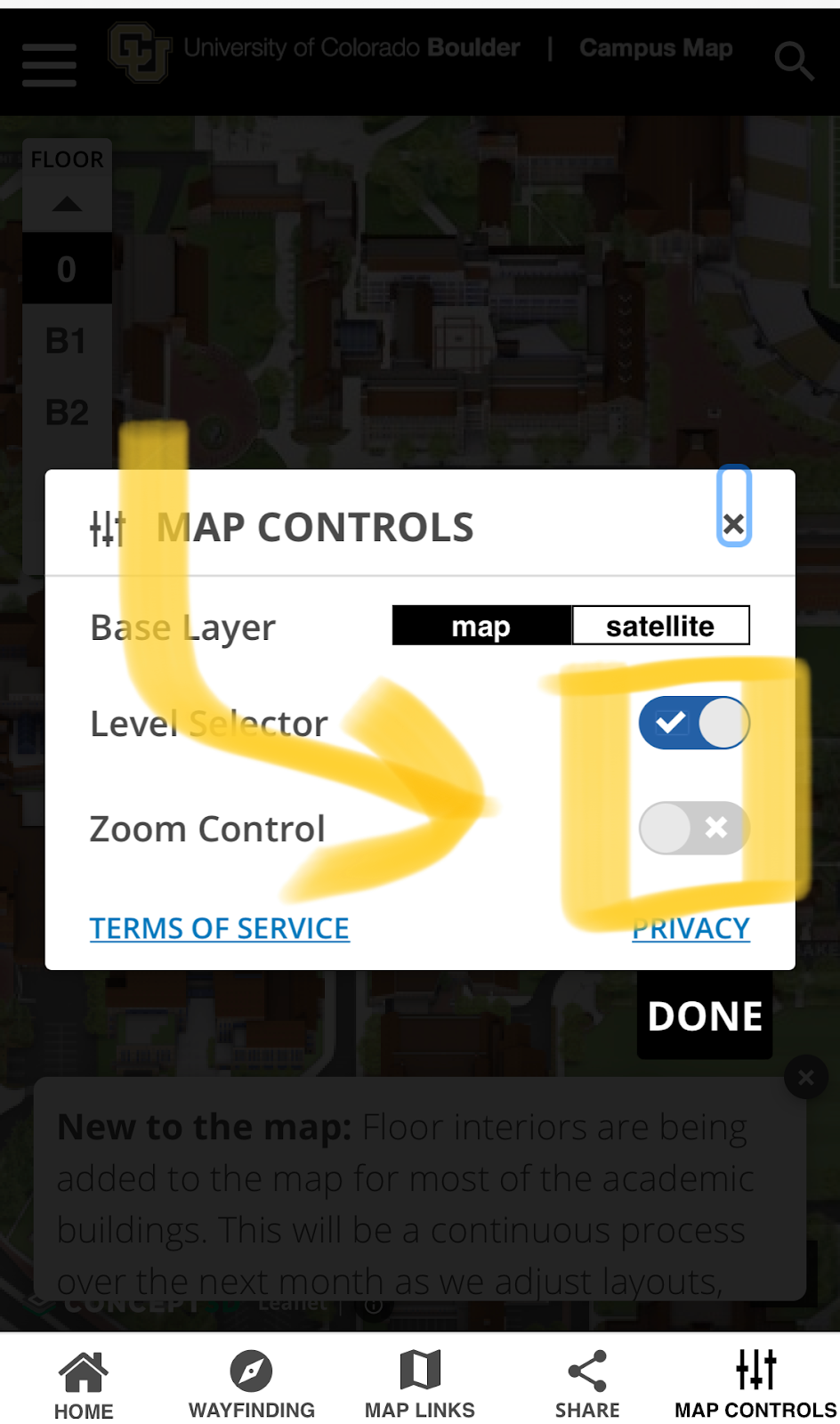Tap the DONE button
Image resolution: width=840 pixels, height=1424 pixels.
click(705, 1016)
